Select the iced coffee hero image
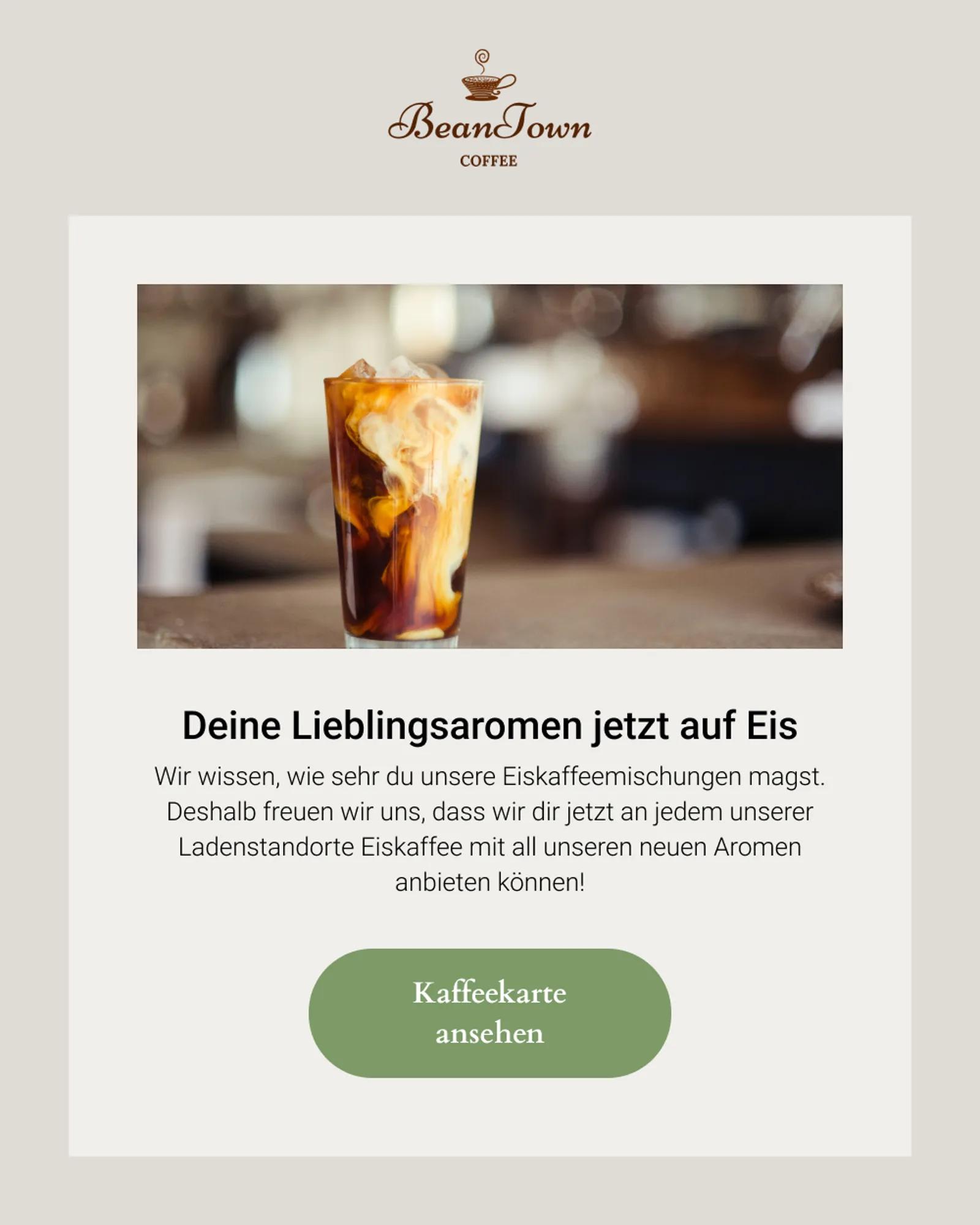980x1225 pixels. pos(490,466)
